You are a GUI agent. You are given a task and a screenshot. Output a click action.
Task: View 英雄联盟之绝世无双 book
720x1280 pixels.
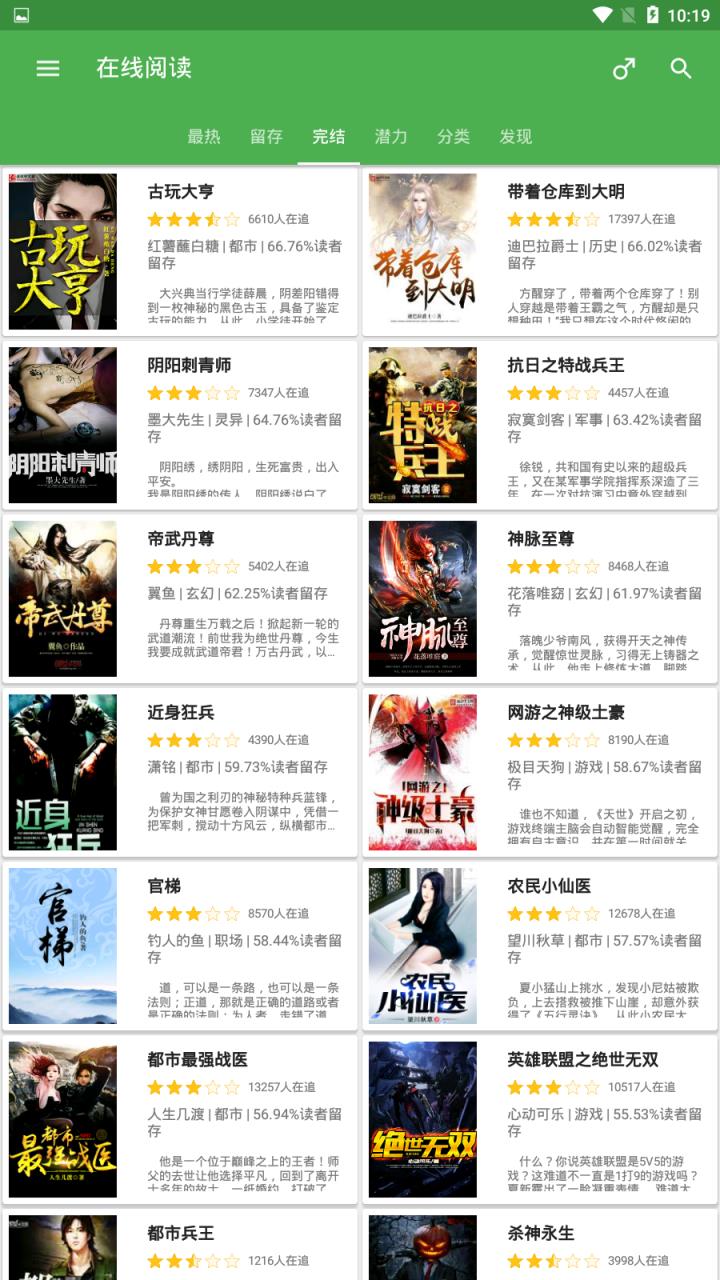(540, 1118)
